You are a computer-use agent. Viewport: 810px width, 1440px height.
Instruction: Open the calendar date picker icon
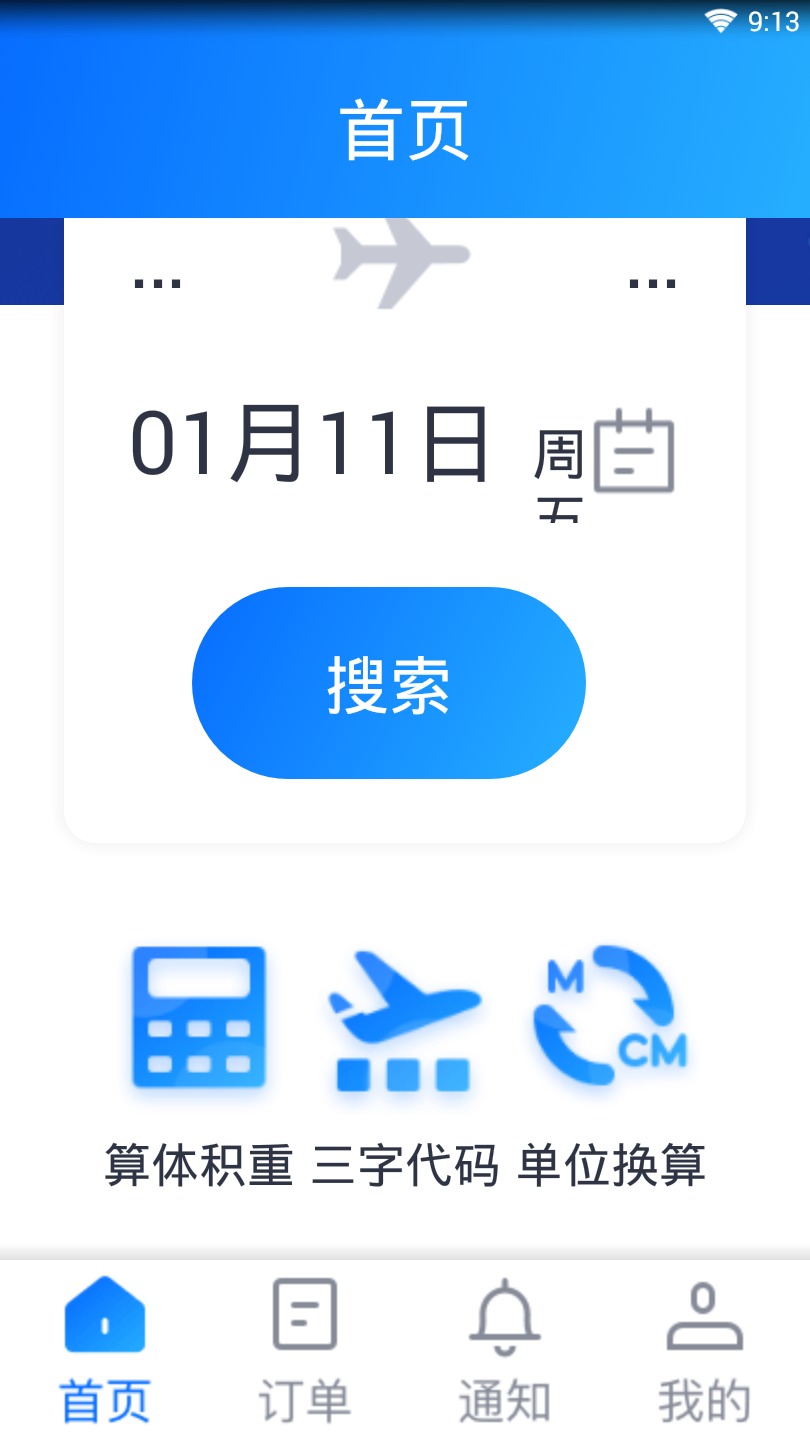pos(634,451)
